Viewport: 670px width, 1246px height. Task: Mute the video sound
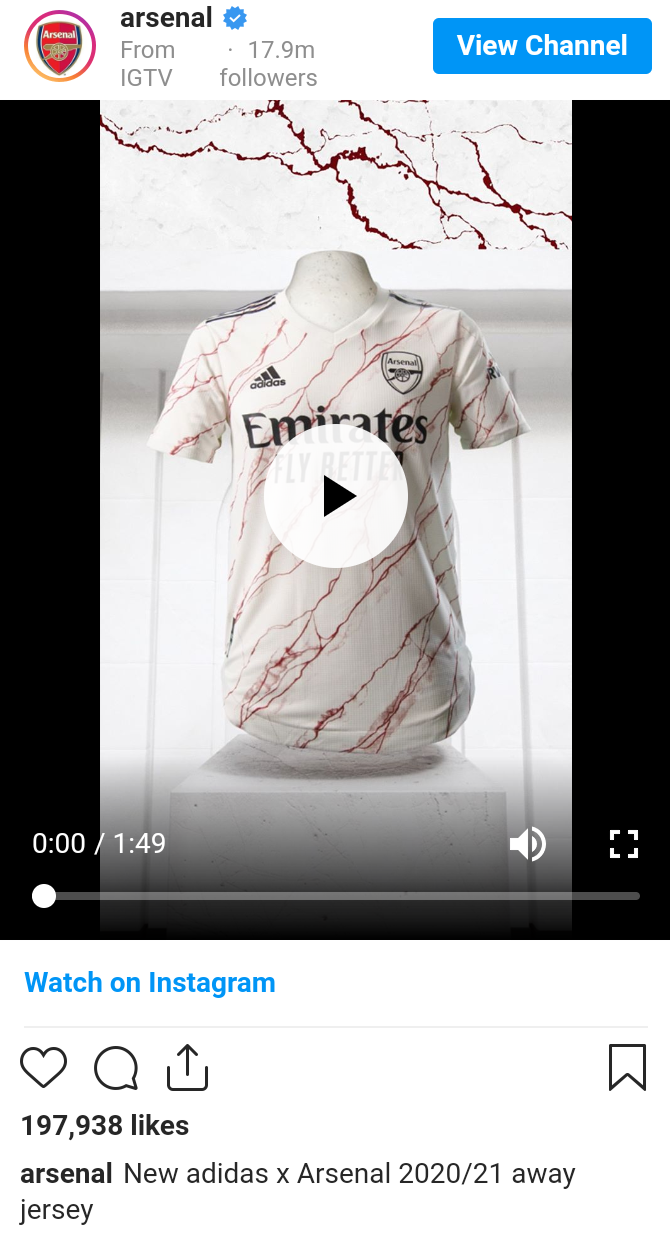[527, 844]
